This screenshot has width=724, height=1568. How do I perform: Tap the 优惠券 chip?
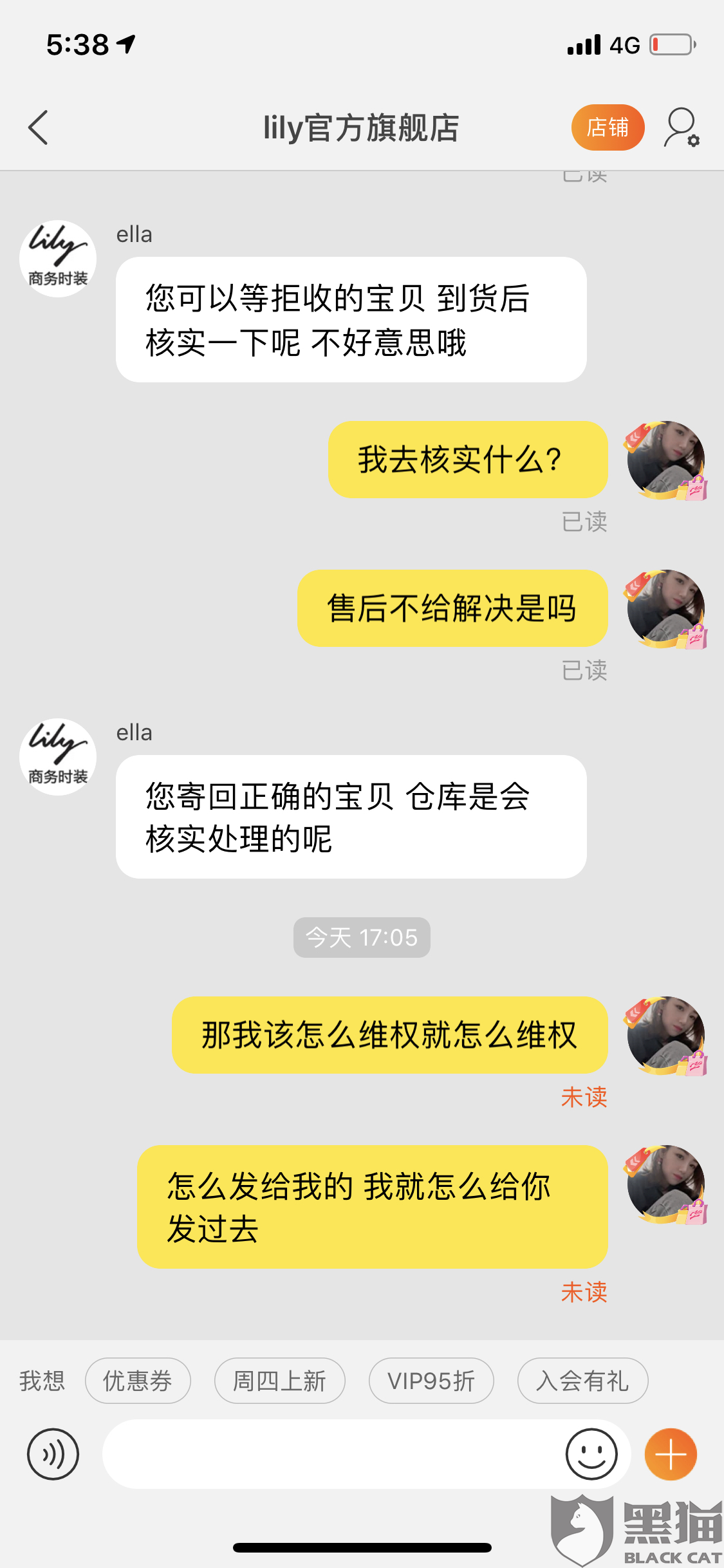(x=138, y=1381)
